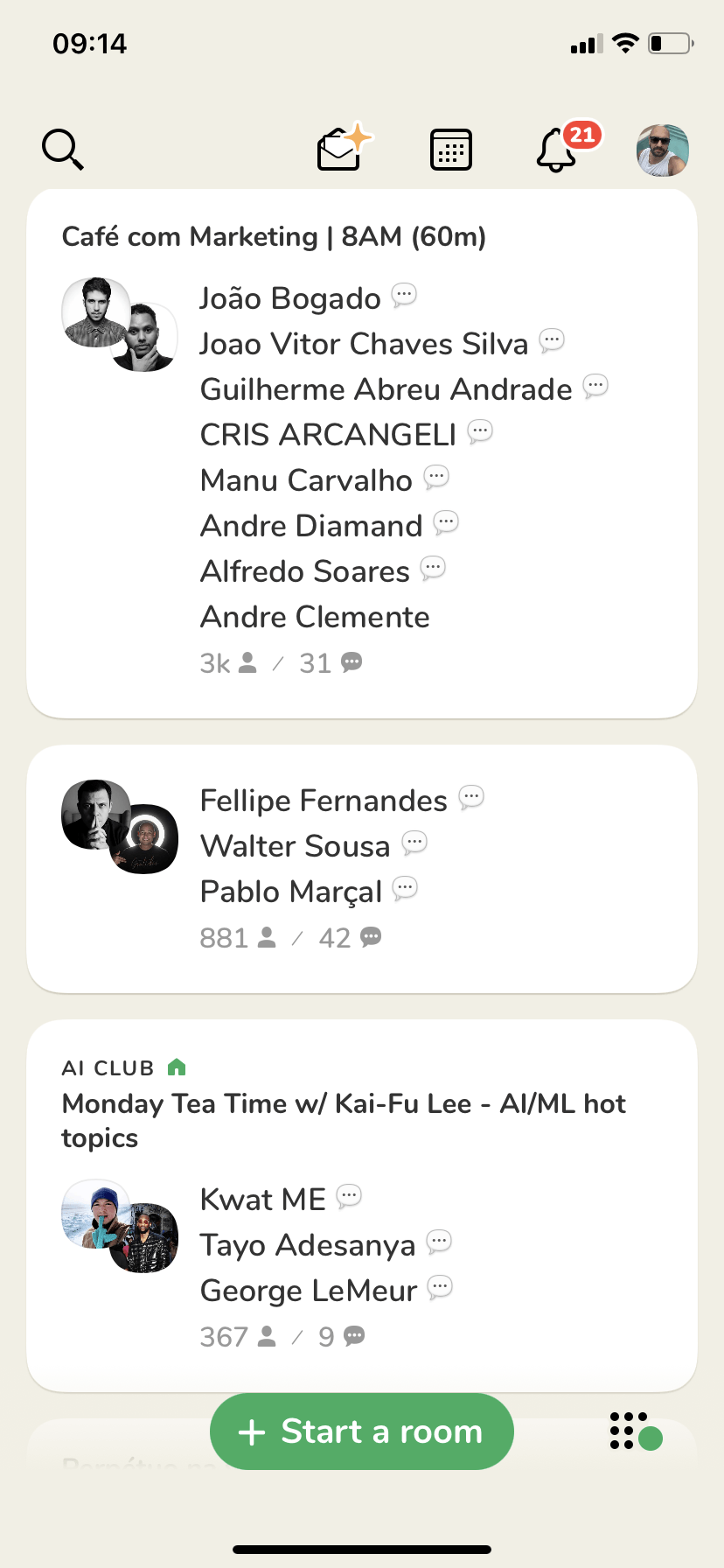Screen dimensions: 724x1568
Task: Open the available friends dots icon
Action: [x=636, y=1431]
